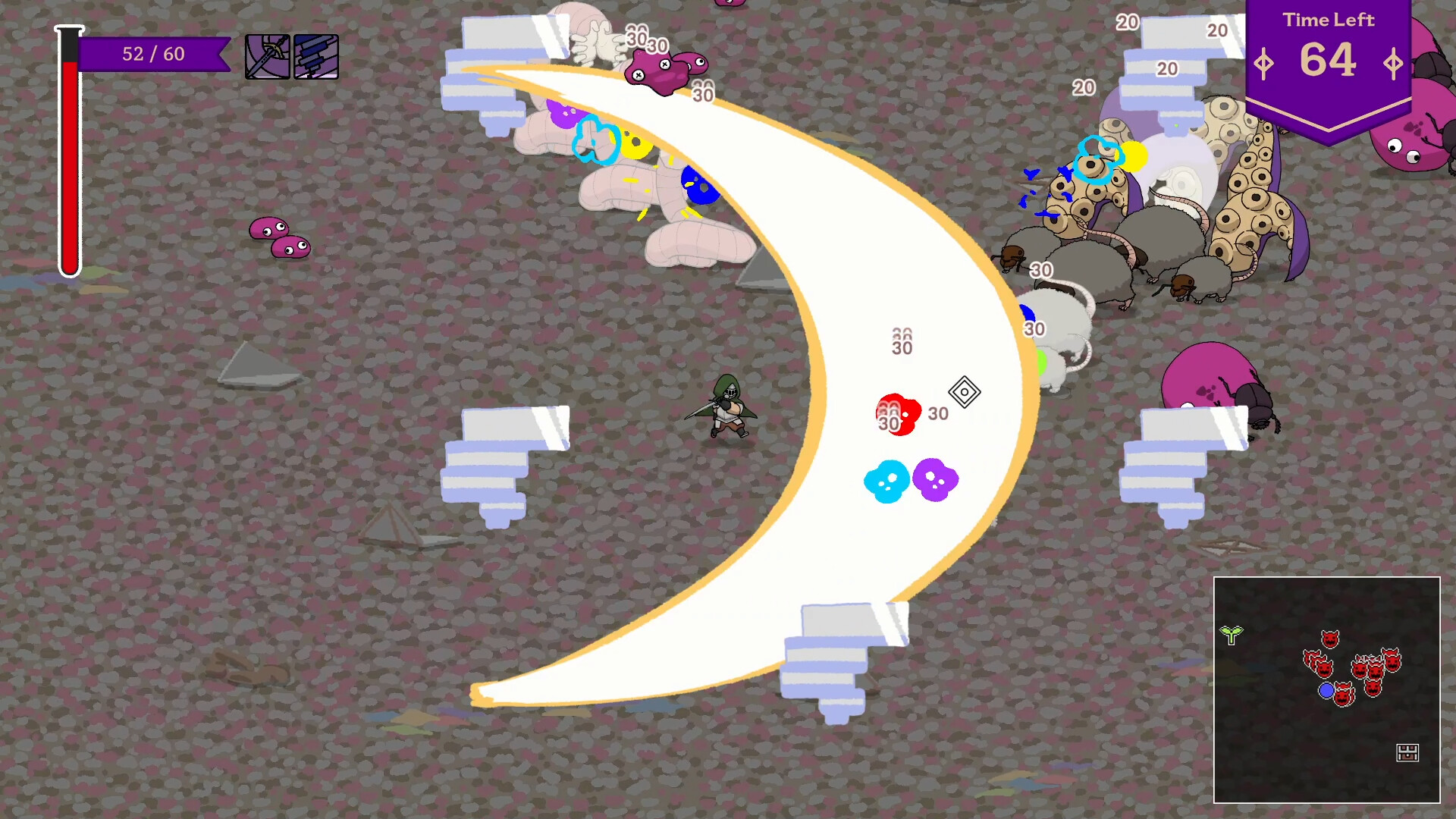
Task: Open the minimap
Action: click(1326, 689)
